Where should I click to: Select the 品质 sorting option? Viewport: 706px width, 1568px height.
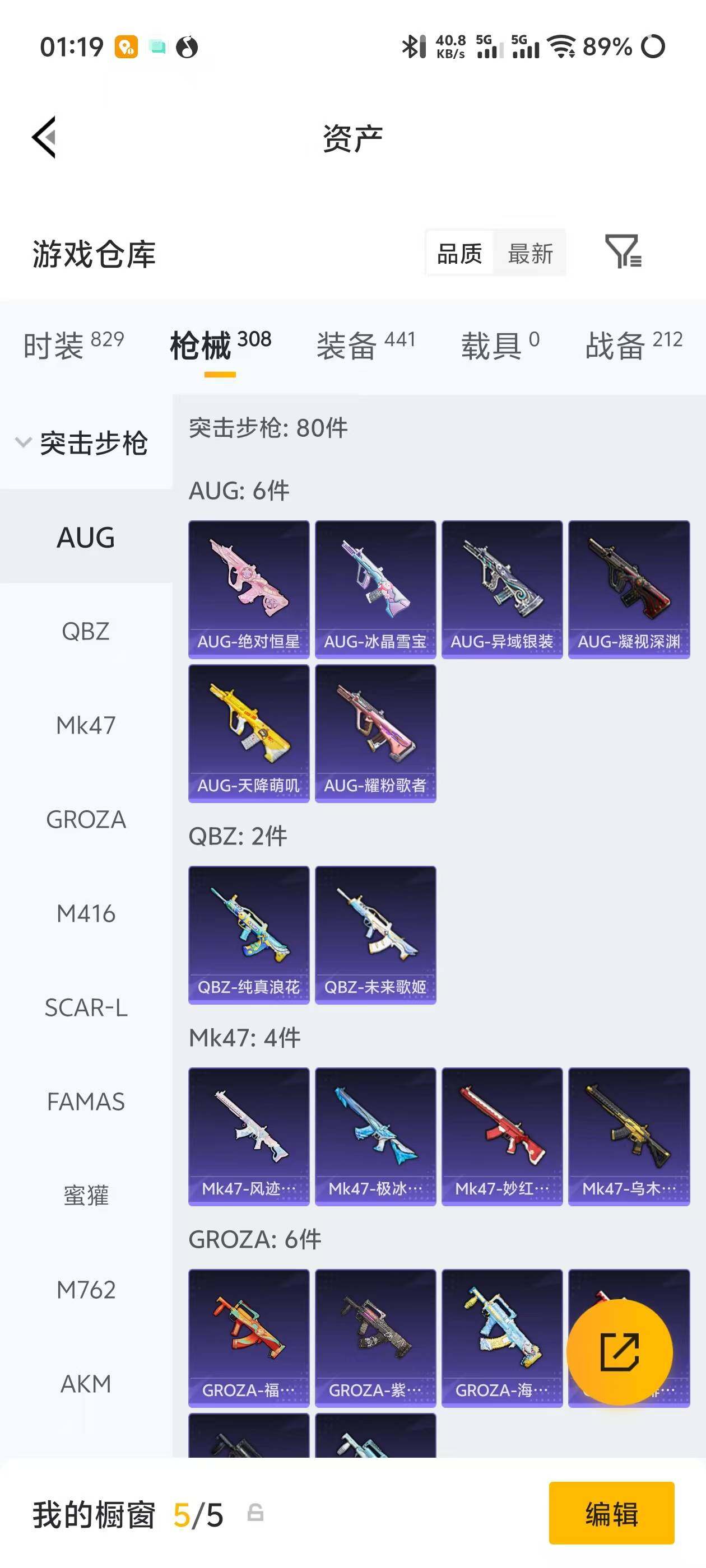point(461,254)
